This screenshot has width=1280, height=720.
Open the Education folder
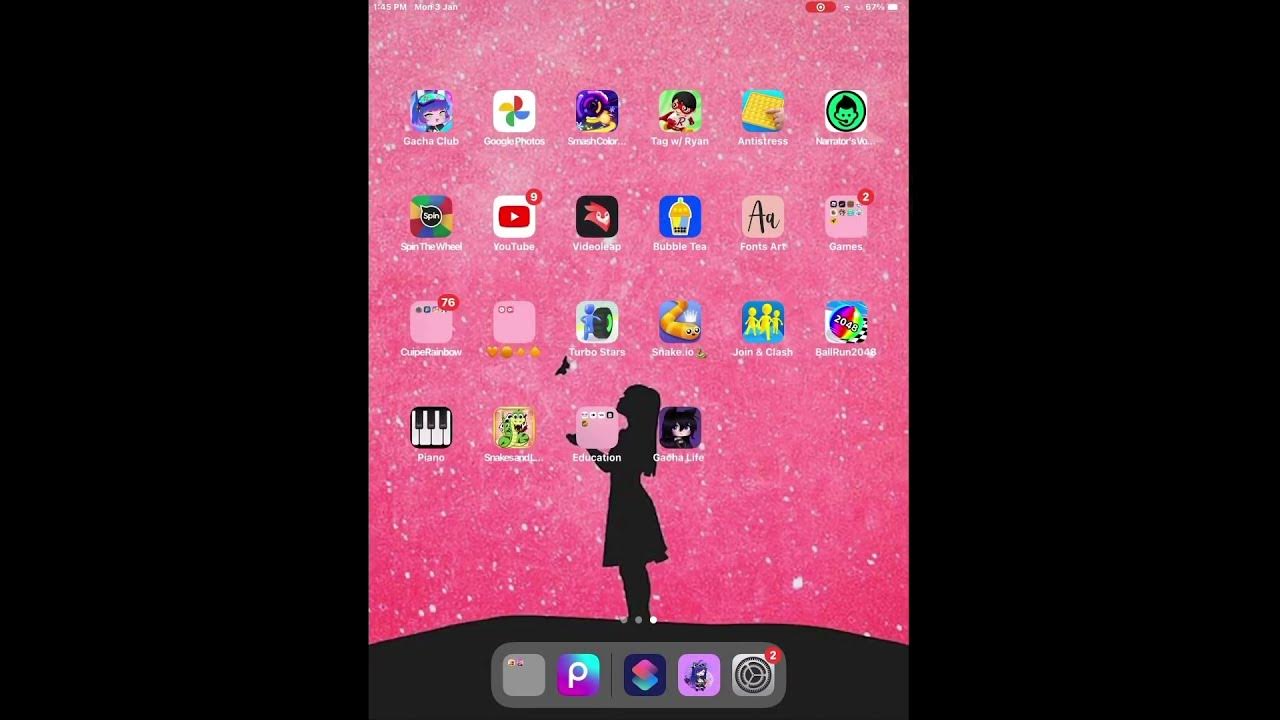pyautogui.click(x=597, y=428)
